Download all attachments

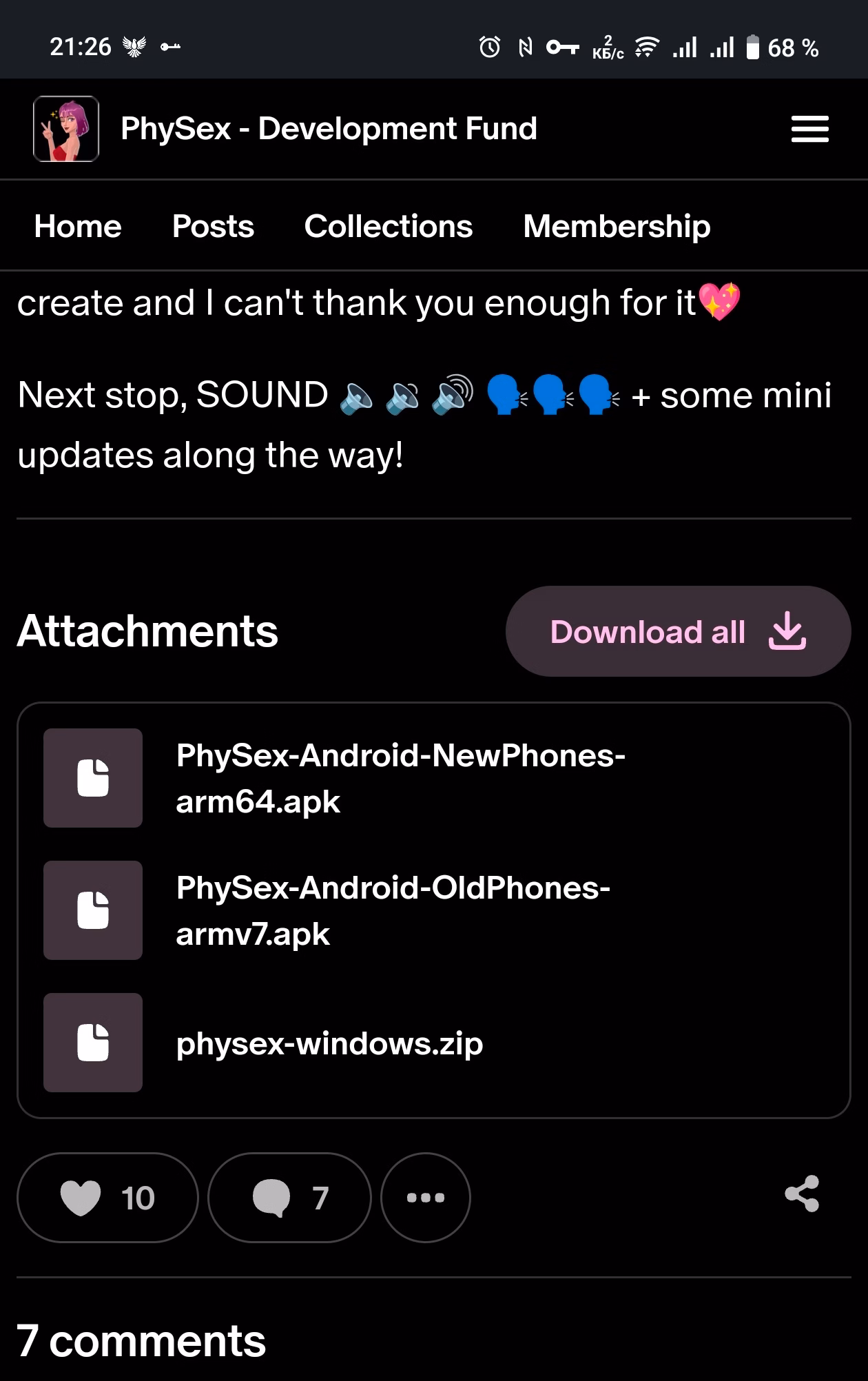pyautogui.click(x=678, y=631)
